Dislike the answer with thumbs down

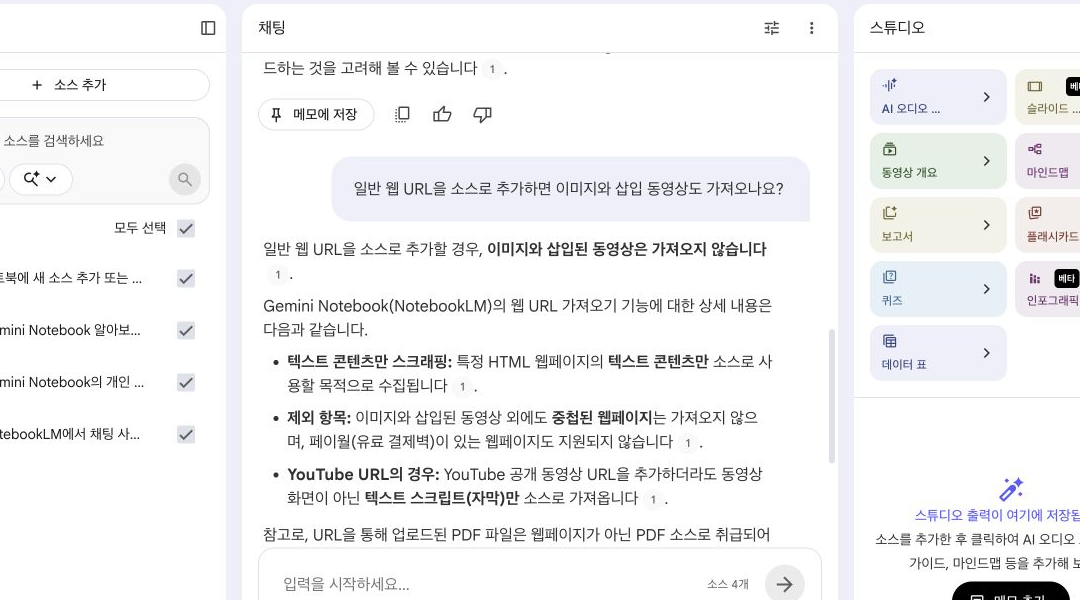click(x=482, y=114)
